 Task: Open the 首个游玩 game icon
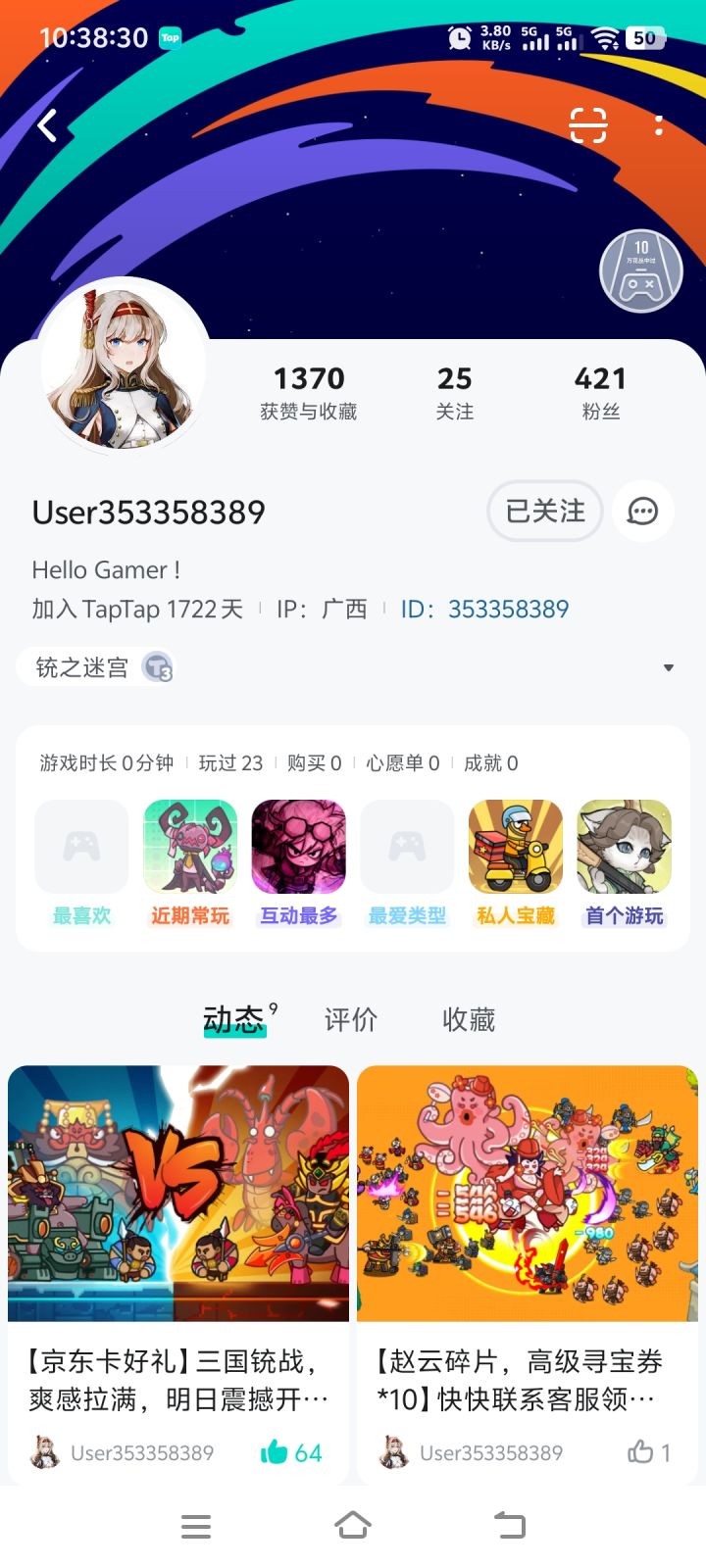tap(624, 846)
